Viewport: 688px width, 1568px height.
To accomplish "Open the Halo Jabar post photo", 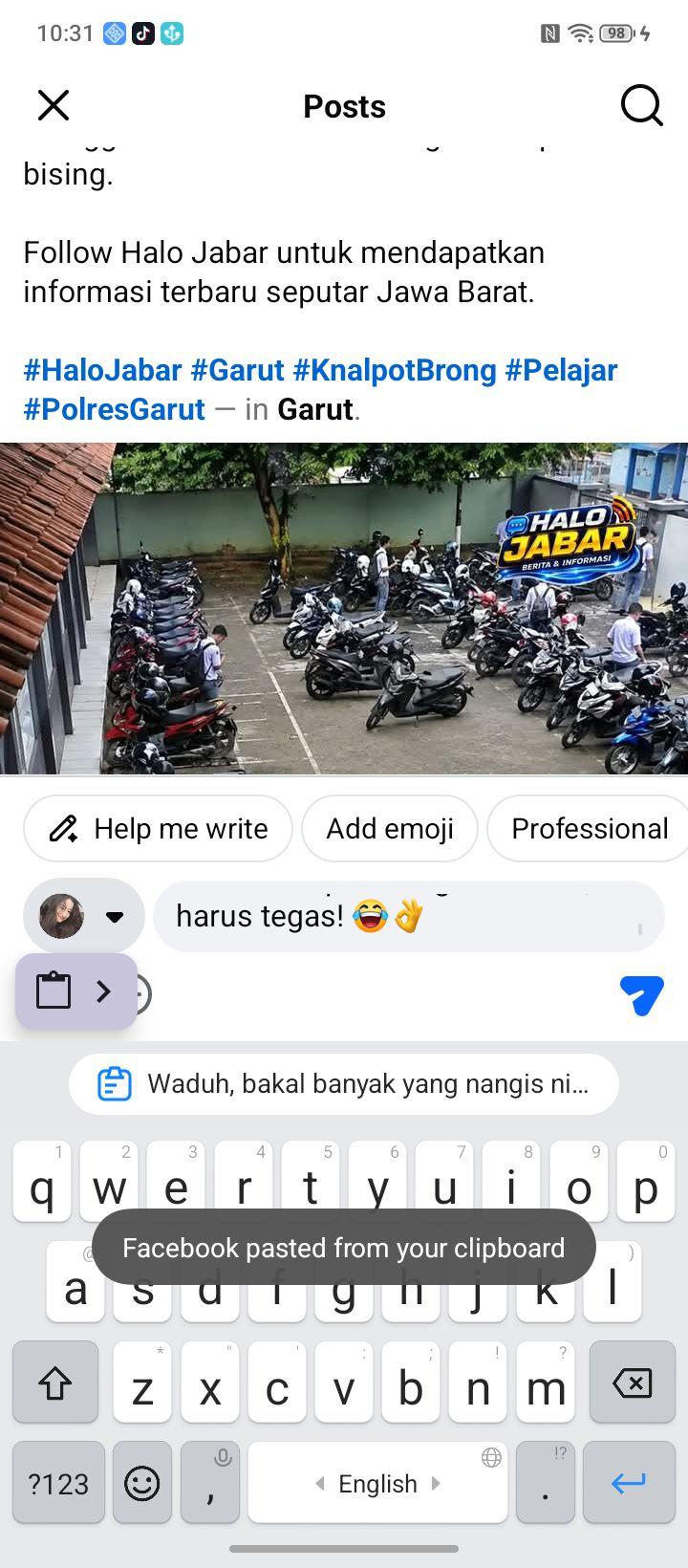I will point(344,609).
